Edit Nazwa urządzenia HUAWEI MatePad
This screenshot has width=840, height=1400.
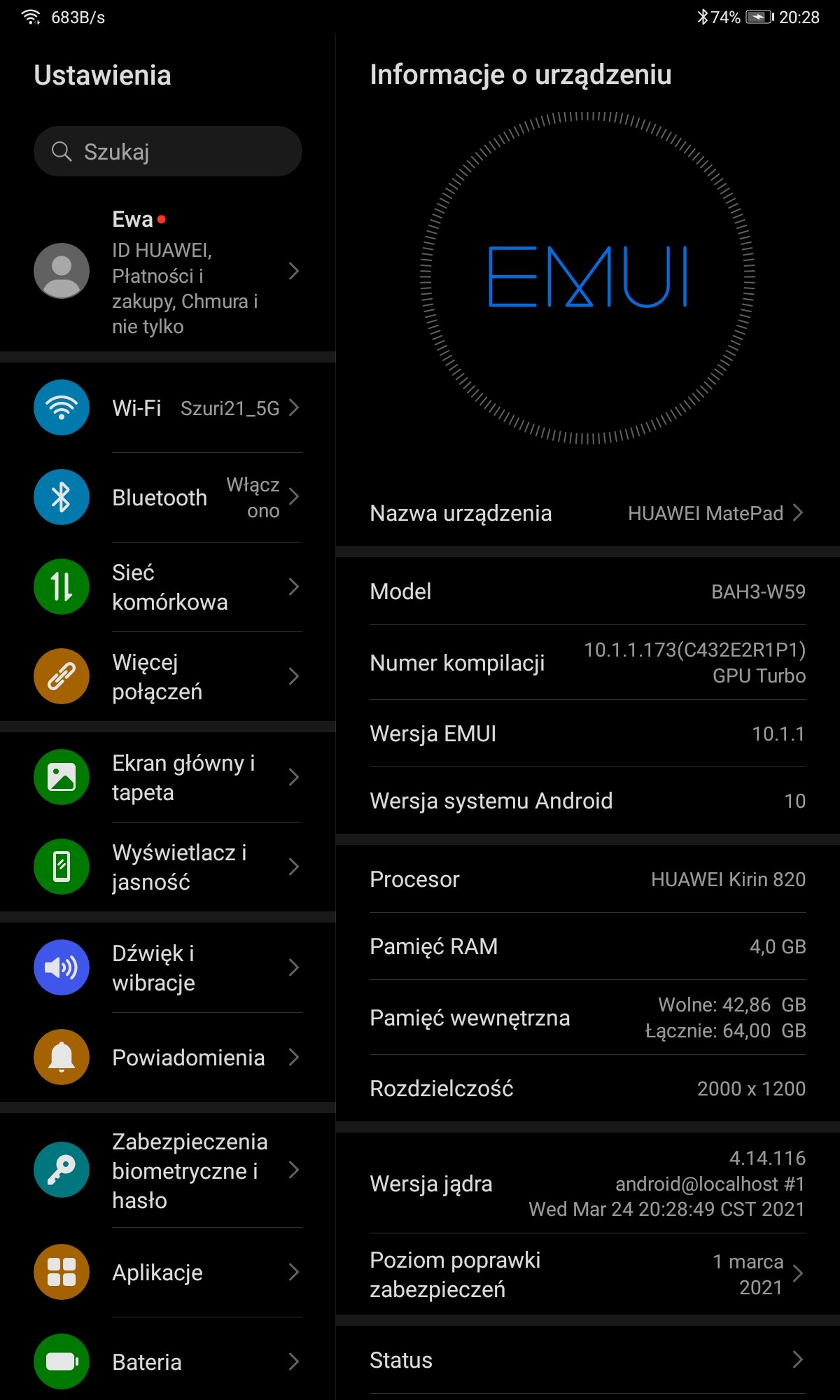(587, 513)
